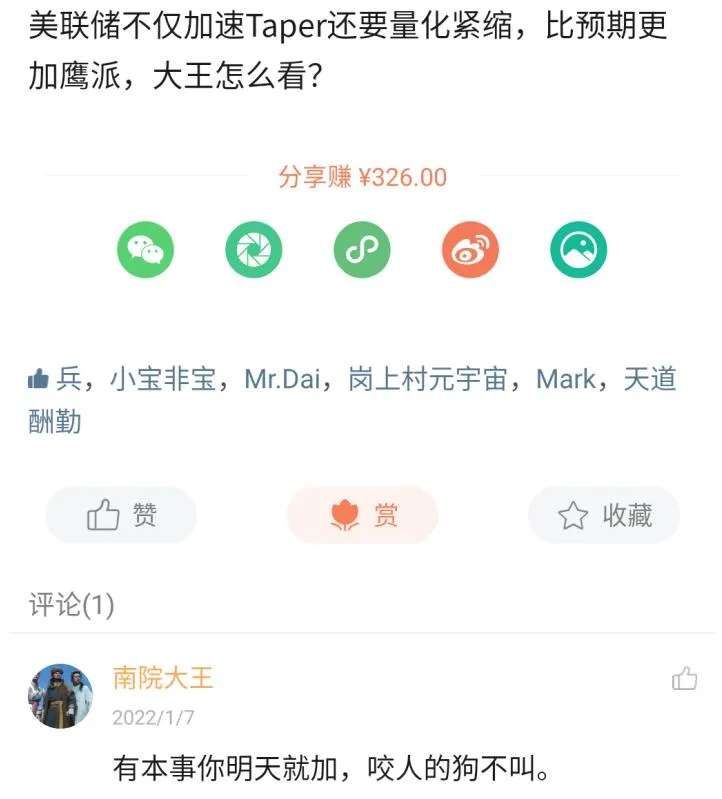Share to Weibo
This screenshot has height=799, width=722.
coord(470,250)
